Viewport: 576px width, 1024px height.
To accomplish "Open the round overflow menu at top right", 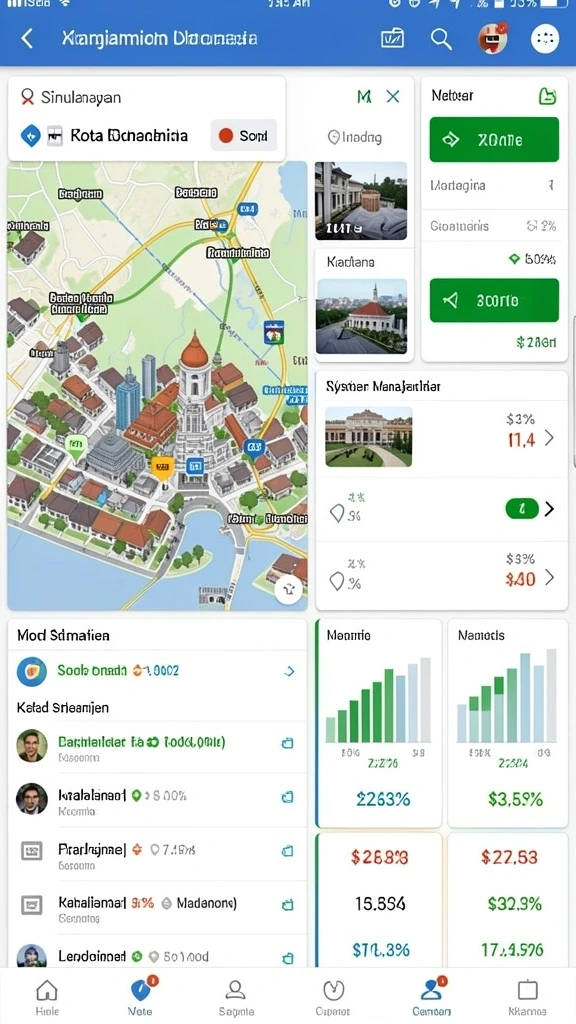I will click(545, 39).
